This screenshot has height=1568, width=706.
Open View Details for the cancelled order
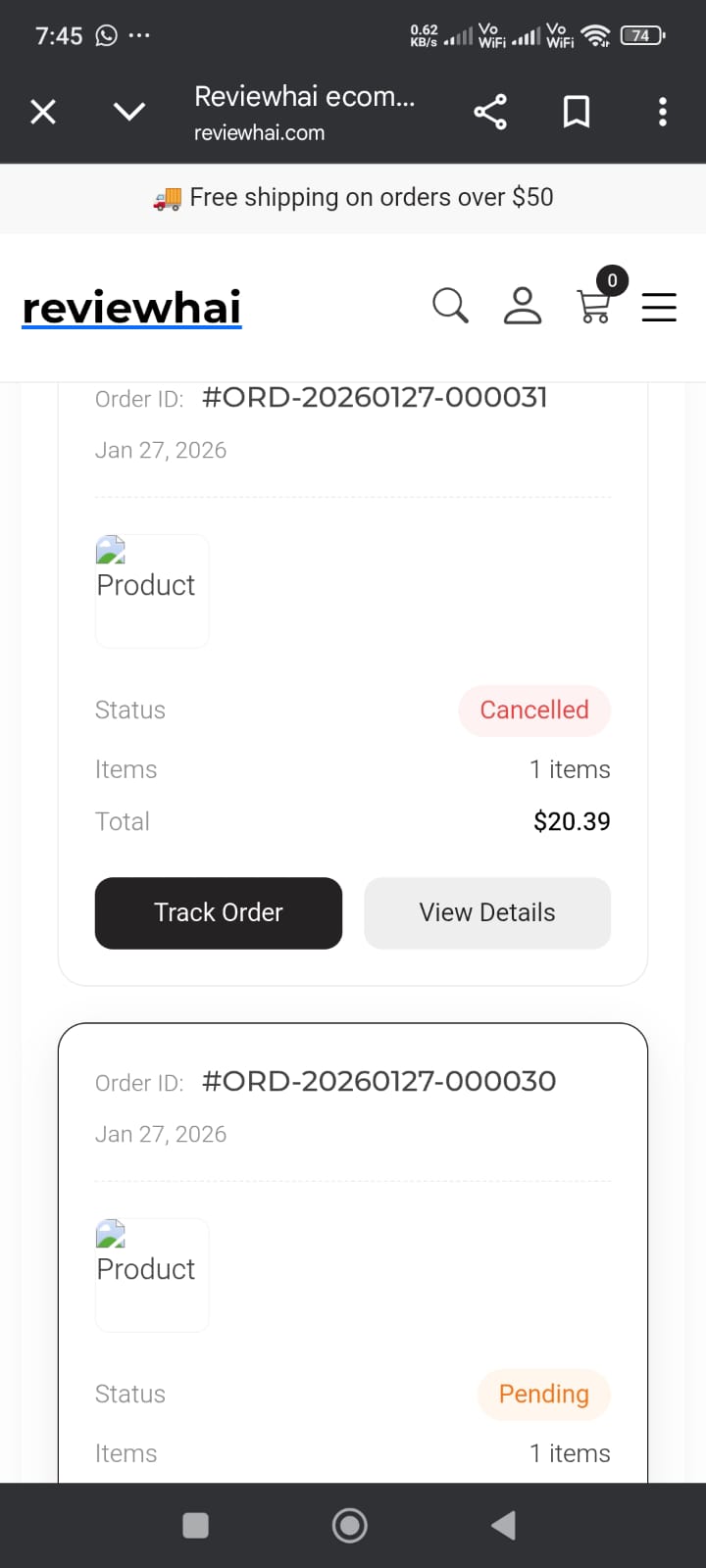point(486,912)
